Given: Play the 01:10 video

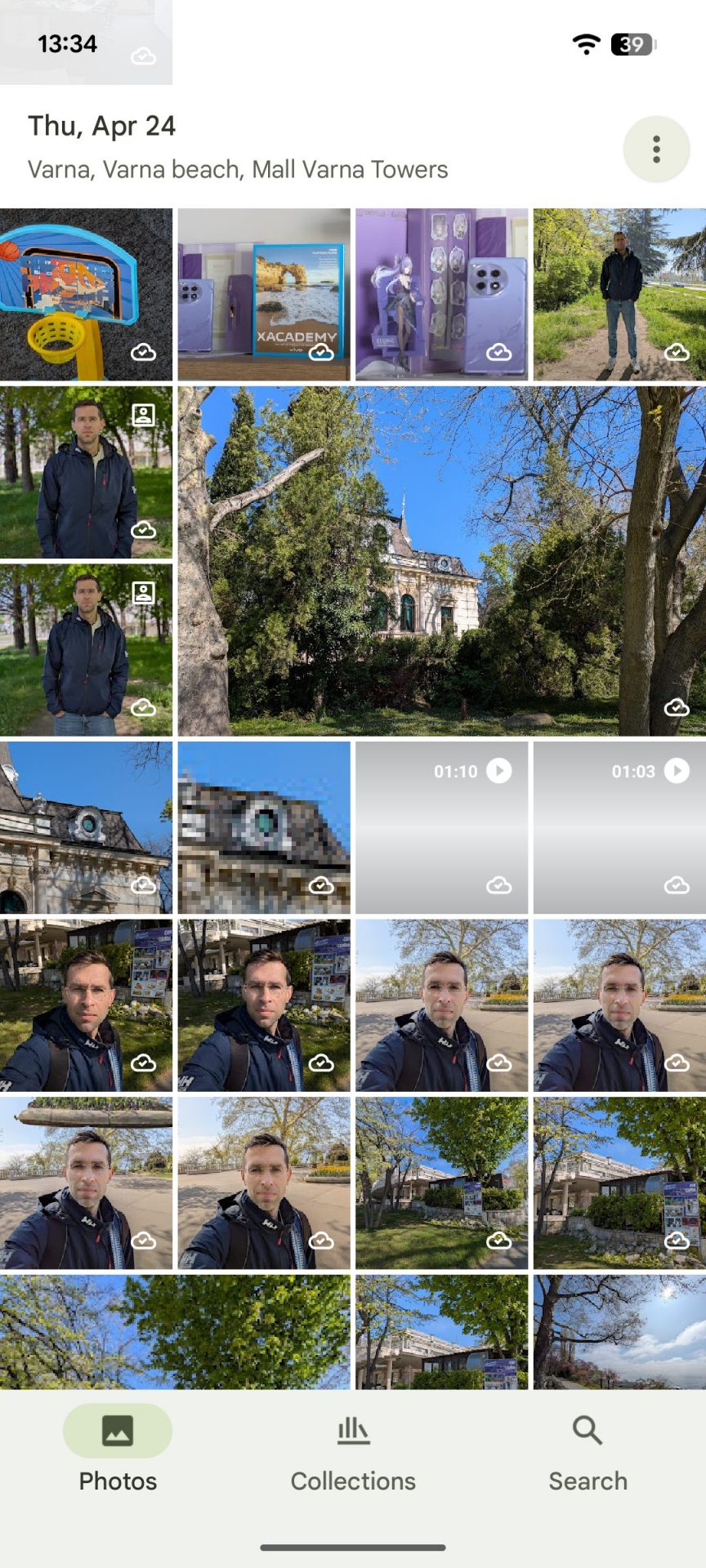Looking at the screenshot, I should [441, 827].
